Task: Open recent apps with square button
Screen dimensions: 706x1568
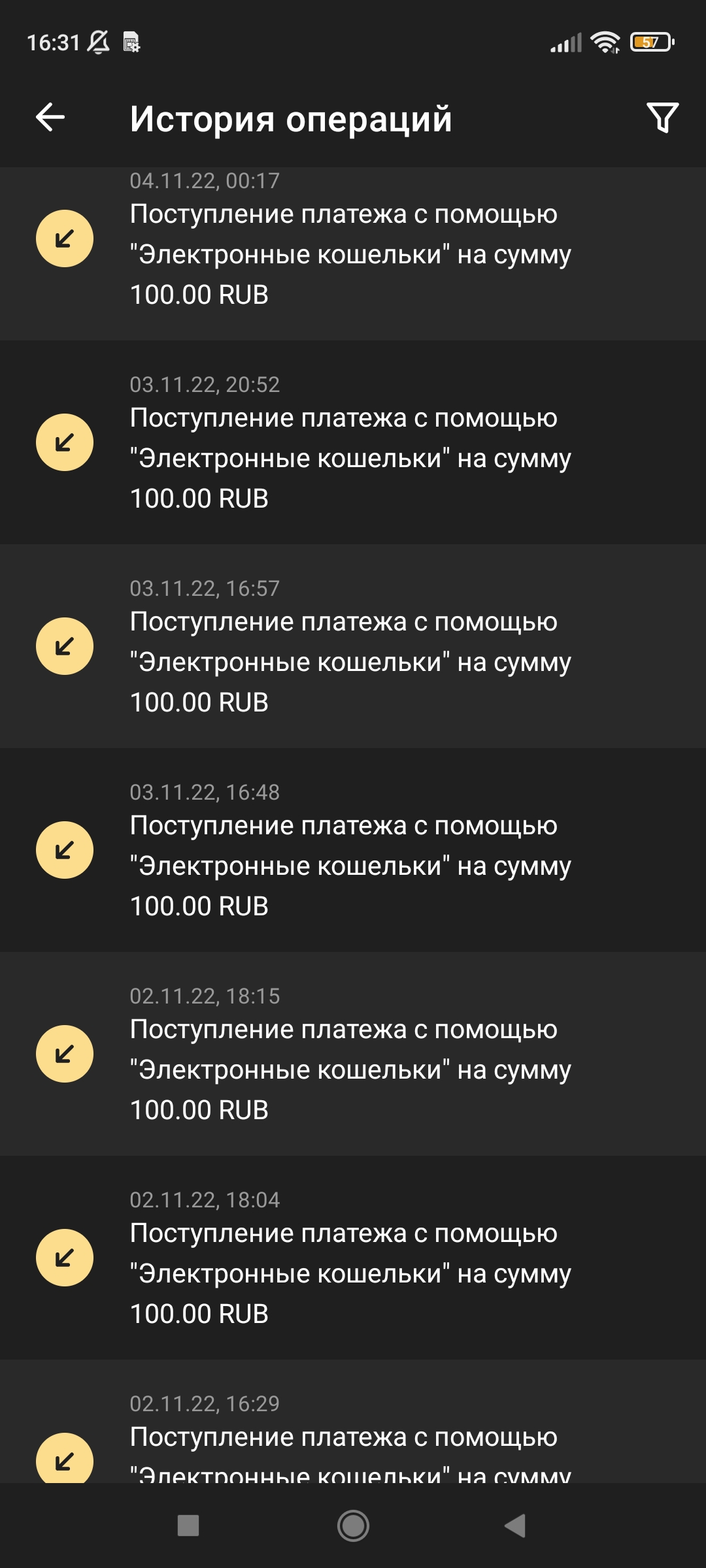Action: click(x=188, y=1526)
